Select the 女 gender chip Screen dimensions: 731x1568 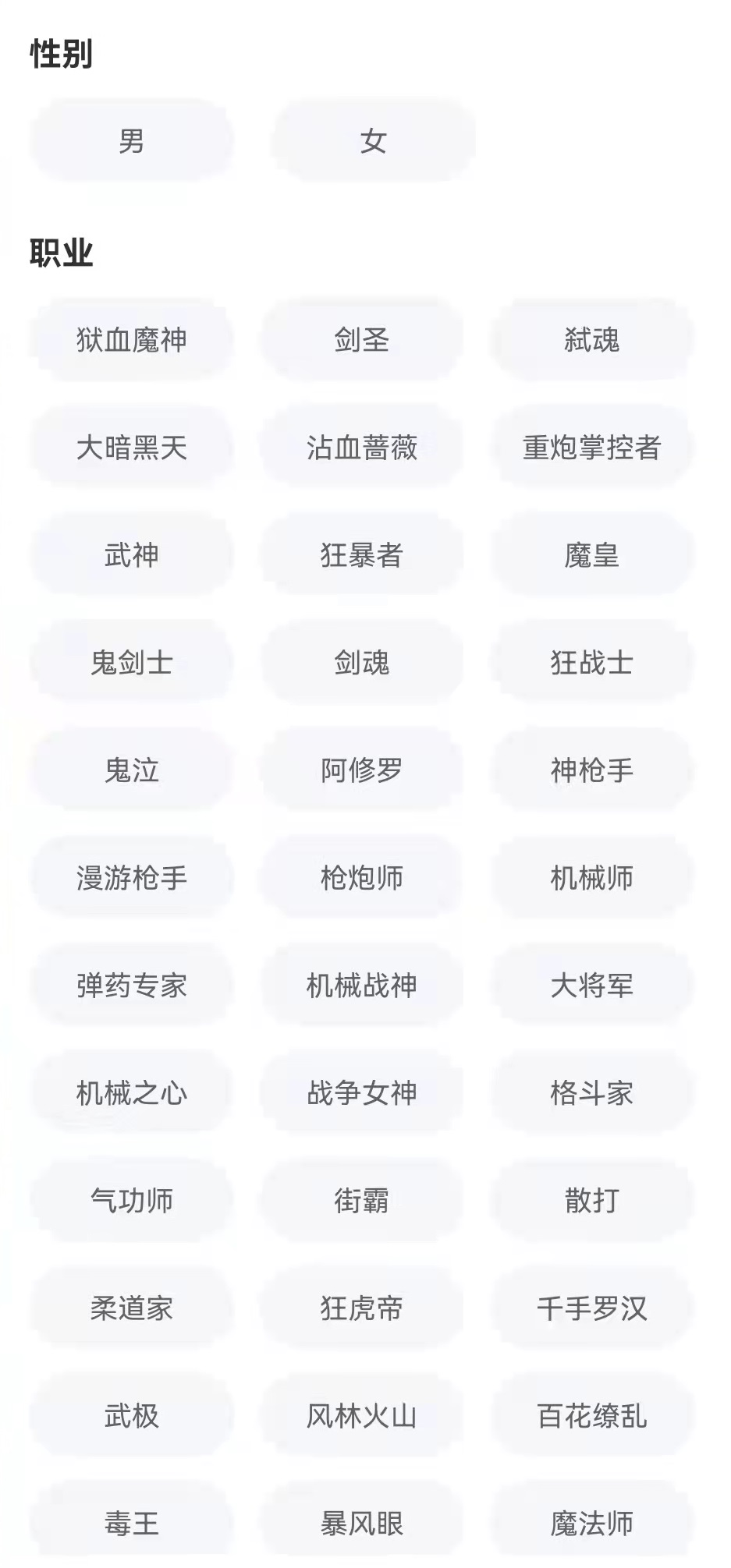coord(373,141)
